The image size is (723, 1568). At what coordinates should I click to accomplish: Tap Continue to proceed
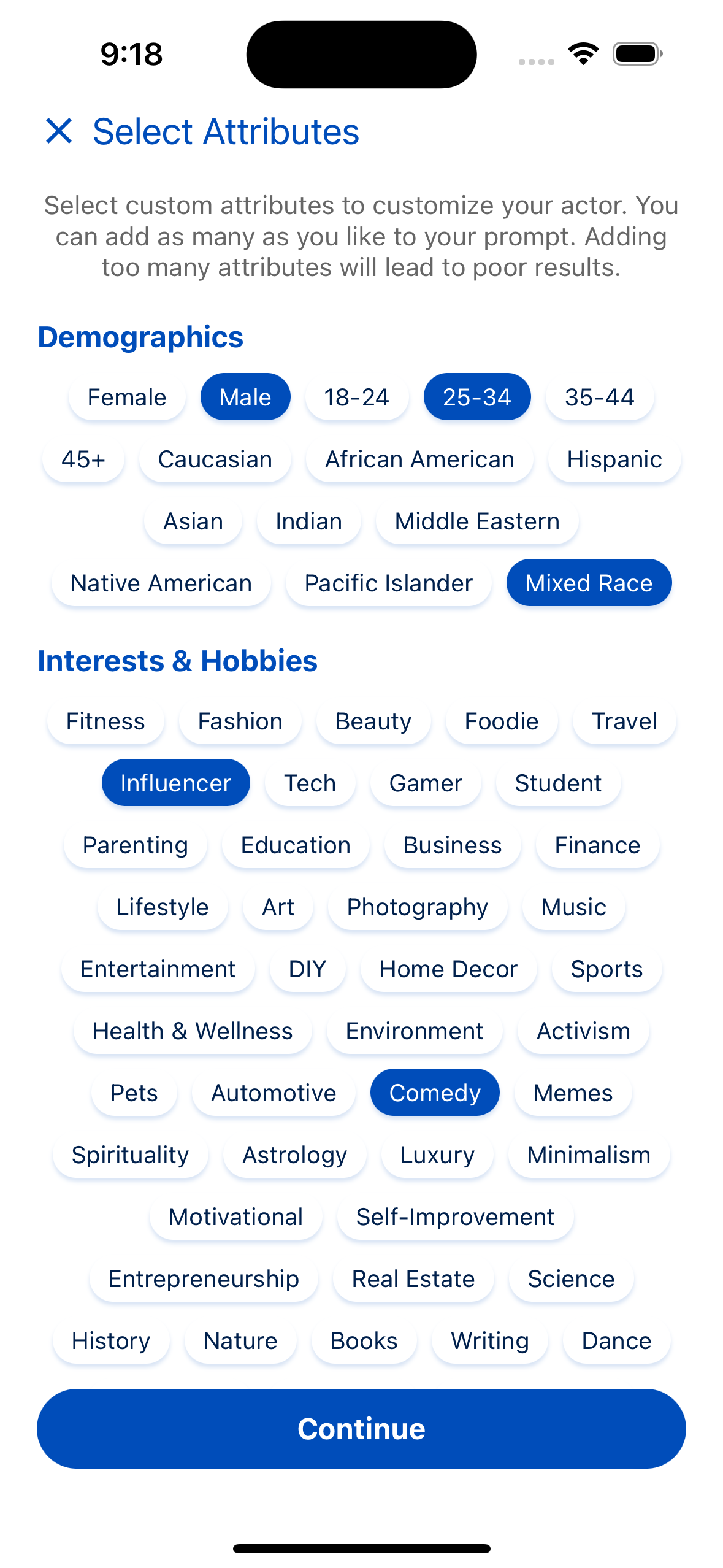361,1429
